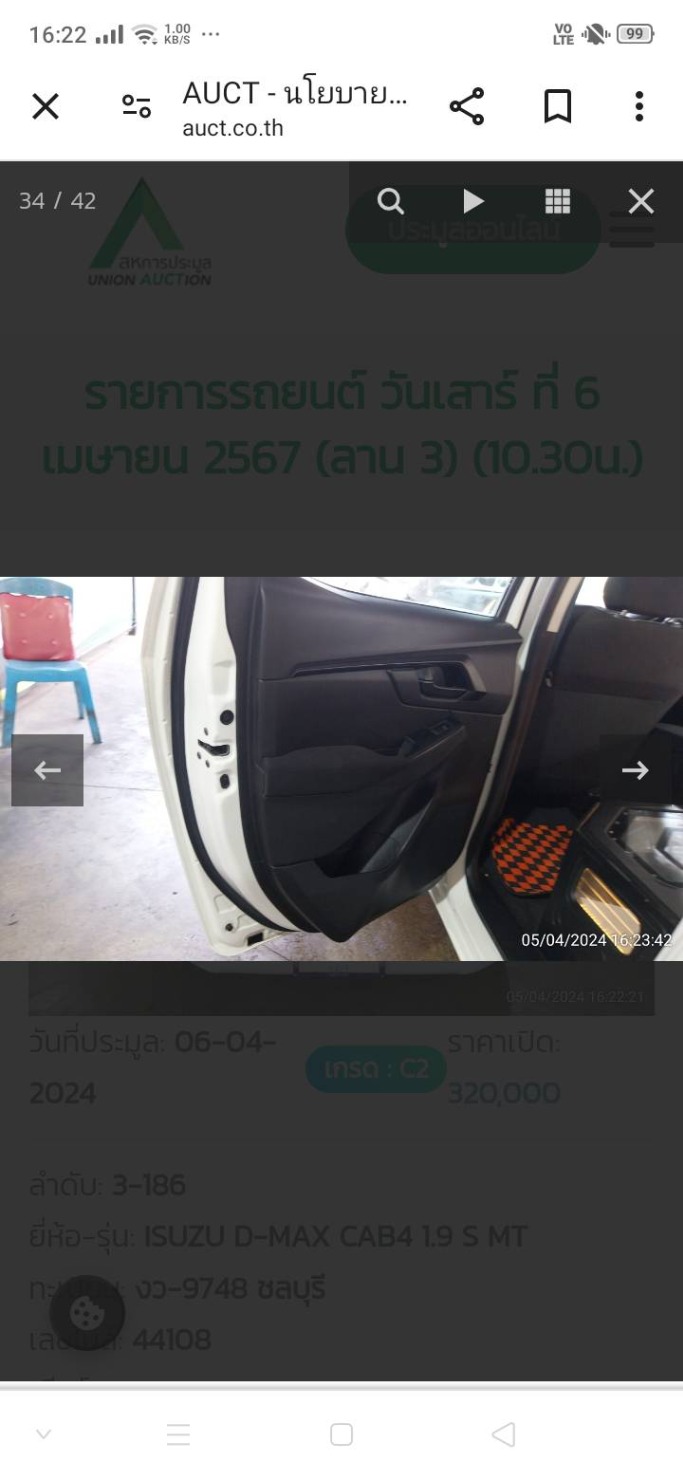
Task: Go to the next photo
Action: click(x=635, y=770)
